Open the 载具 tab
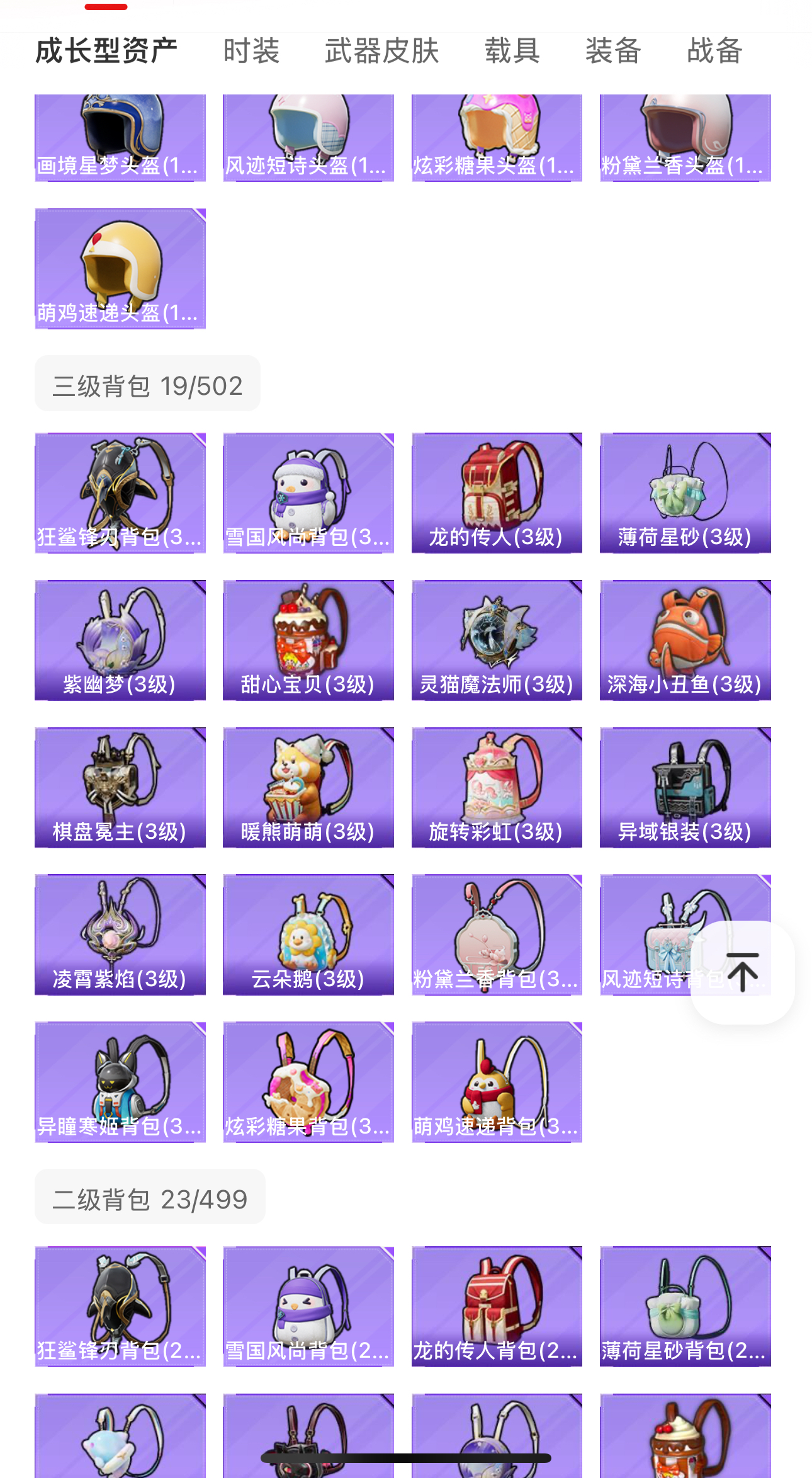The image size is (812, 1478). (512, 50)
